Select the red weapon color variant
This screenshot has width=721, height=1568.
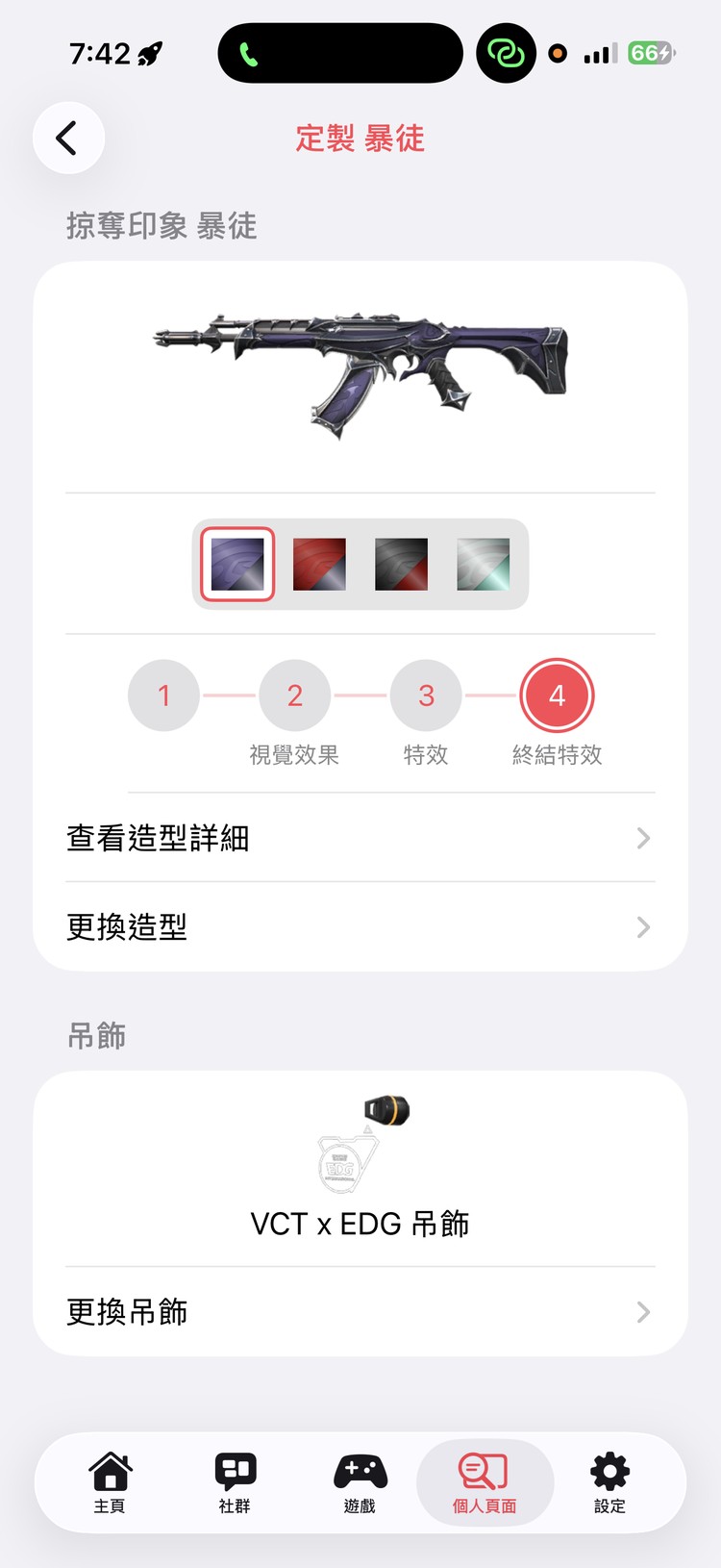[318, 565]
